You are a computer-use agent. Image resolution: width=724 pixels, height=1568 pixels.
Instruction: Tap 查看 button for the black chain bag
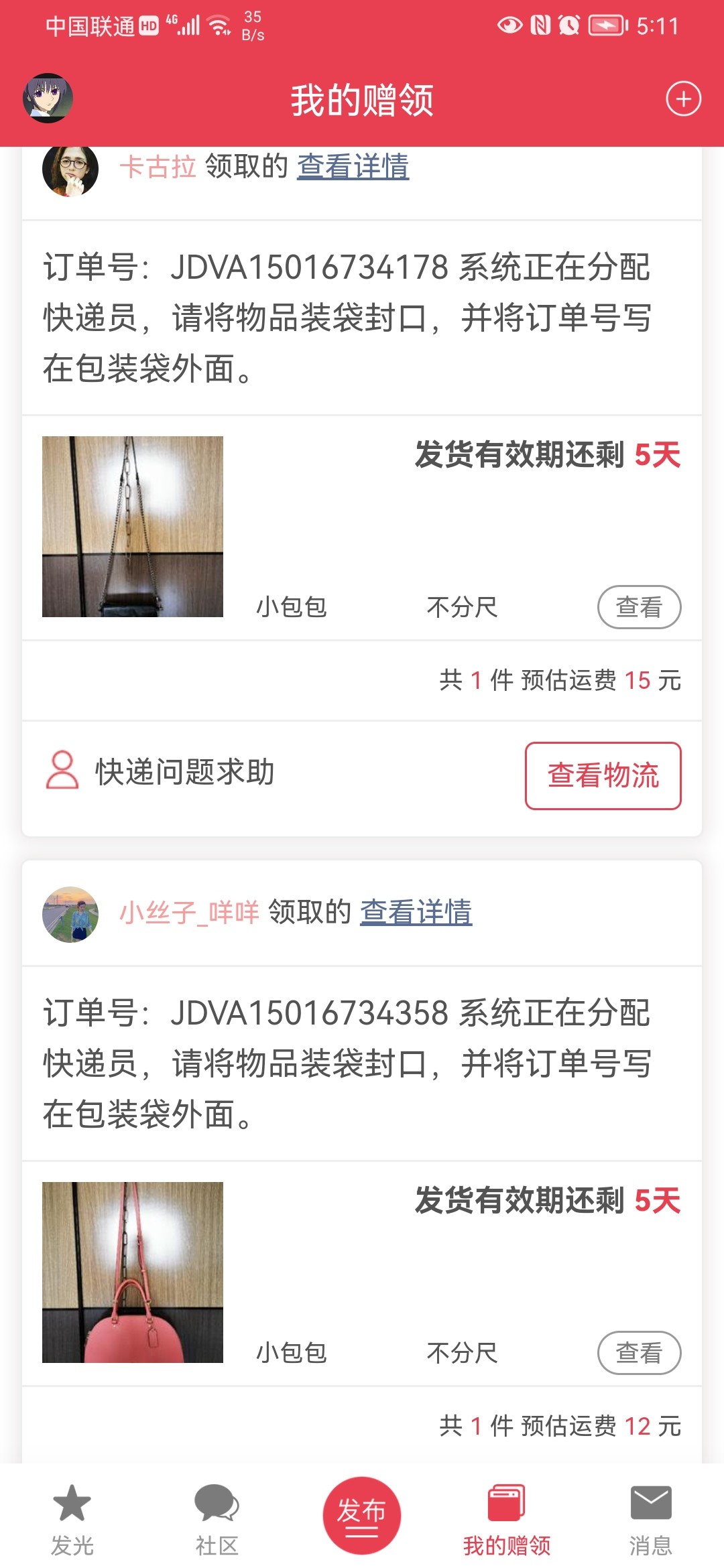pyautogui.click(x=639, y=607)
